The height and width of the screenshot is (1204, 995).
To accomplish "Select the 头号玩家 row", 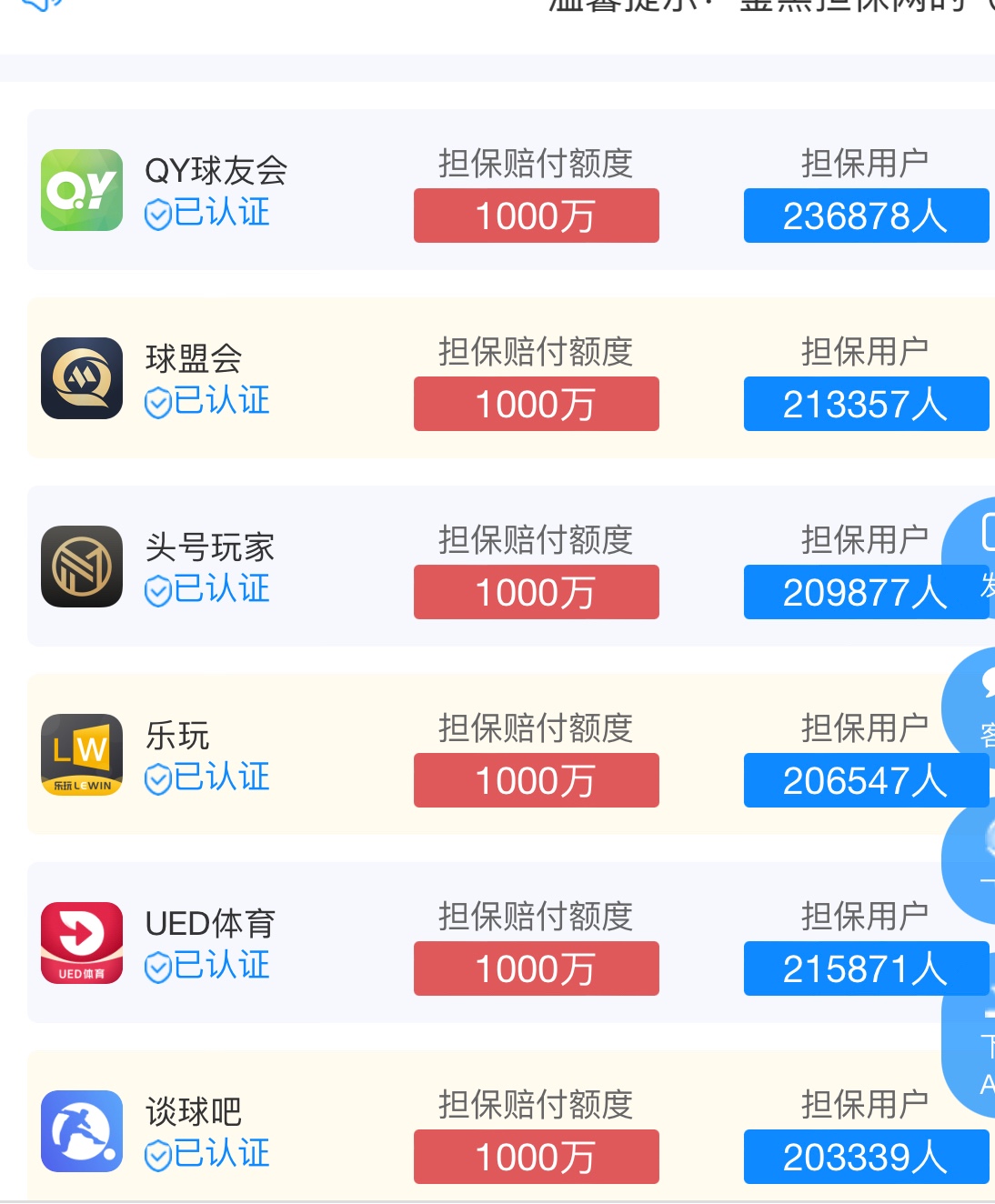I will (209, 547).
